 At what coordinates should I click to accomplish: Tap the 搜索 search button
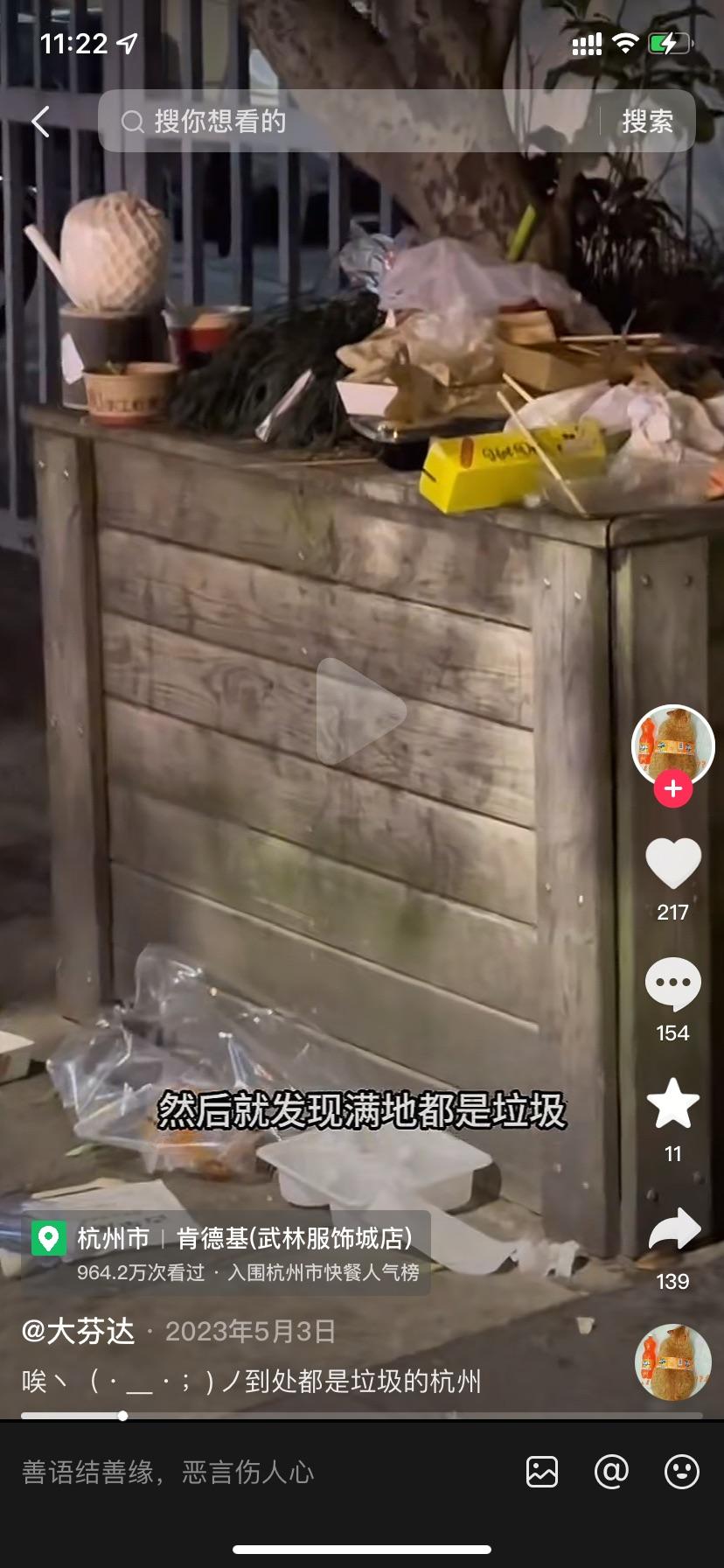(647, 122)
